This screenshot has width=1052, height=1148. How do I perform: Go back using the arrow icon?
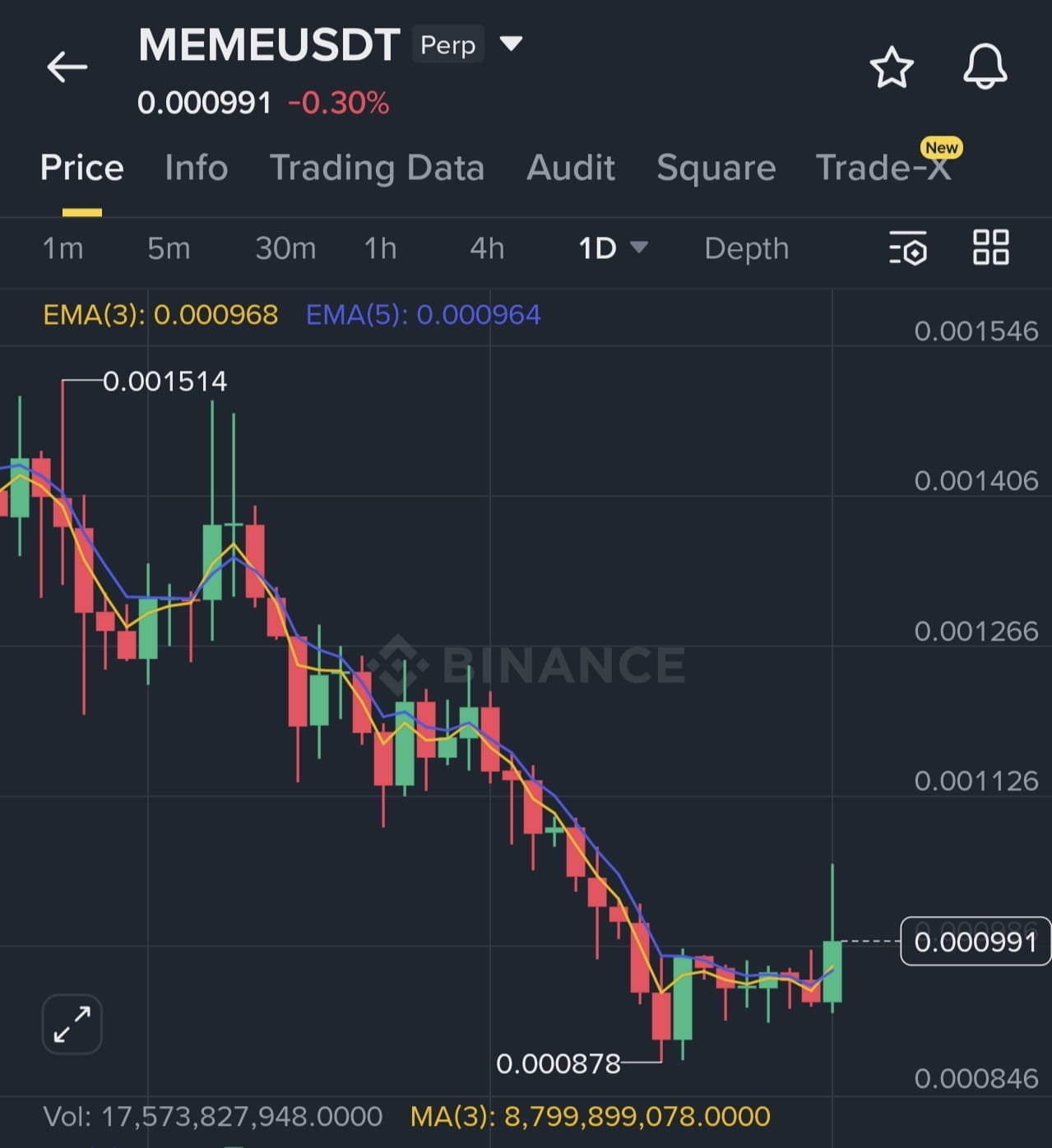[67, 67]
